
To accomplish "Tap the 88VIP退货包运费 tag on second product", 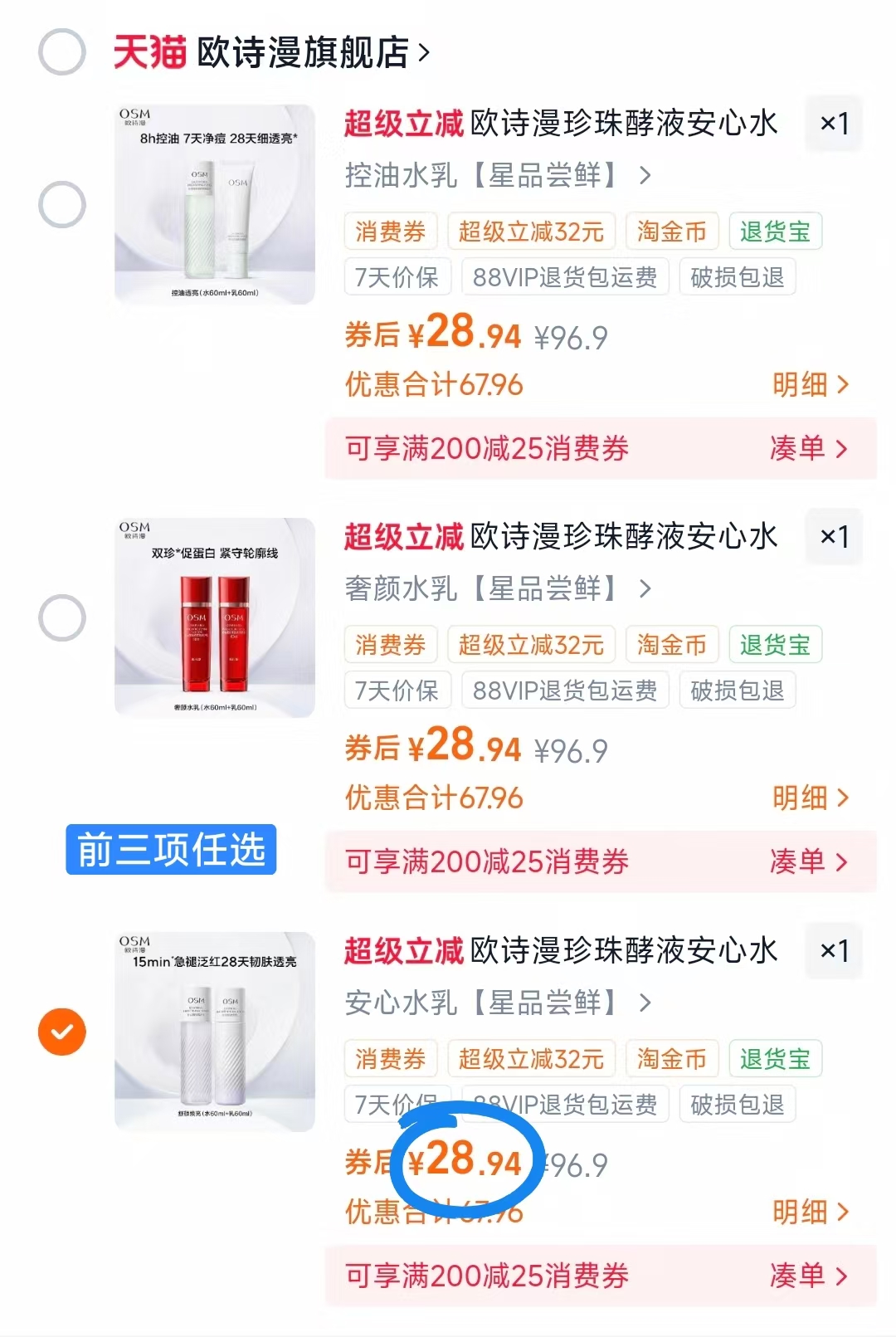I will click(x=564, y=690).
